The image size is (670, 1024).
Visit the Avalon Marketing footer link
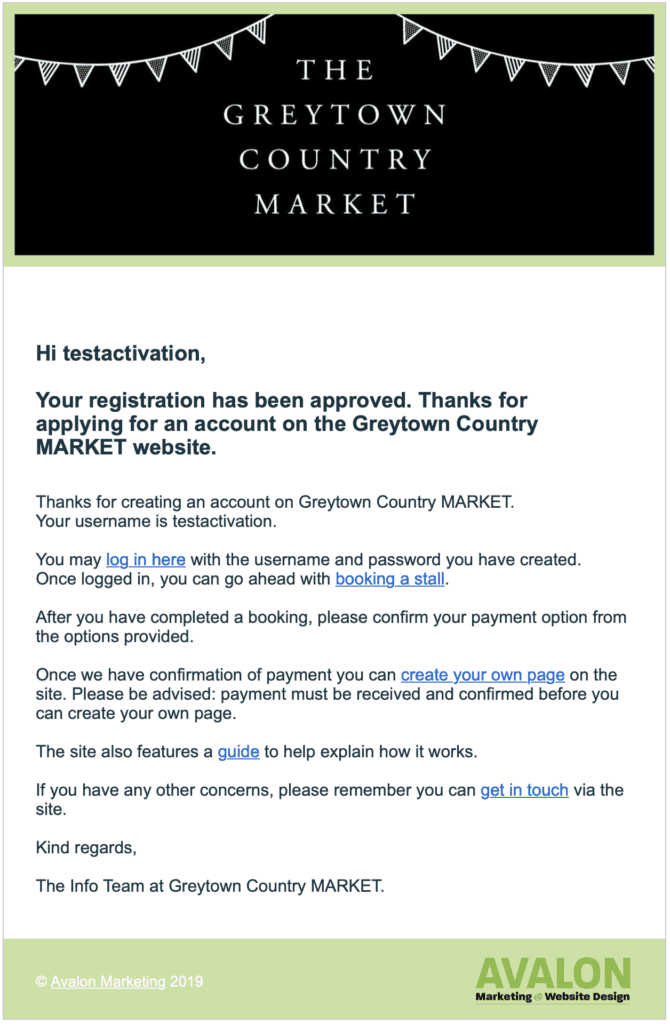(108, 981)
